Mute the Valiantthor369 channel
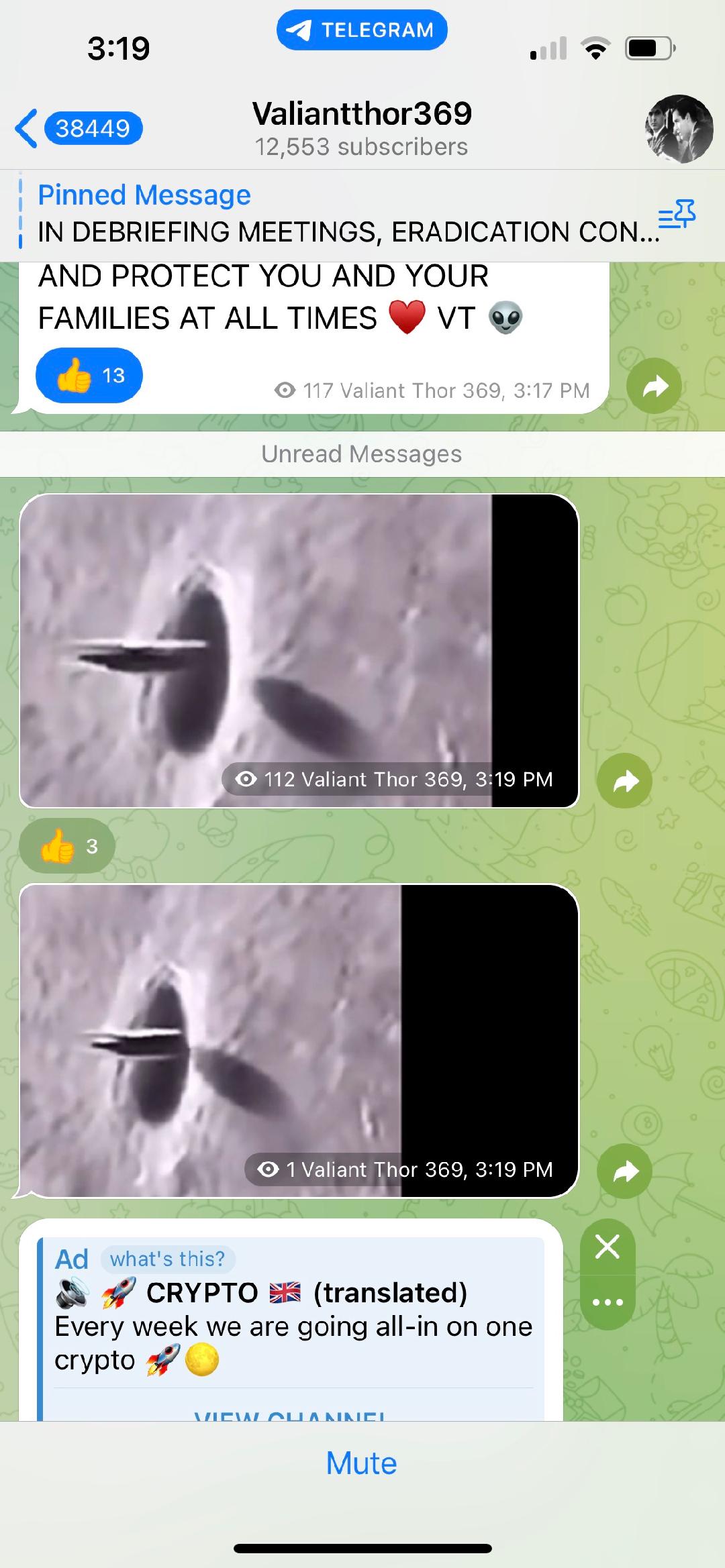 coord(361,1463)
